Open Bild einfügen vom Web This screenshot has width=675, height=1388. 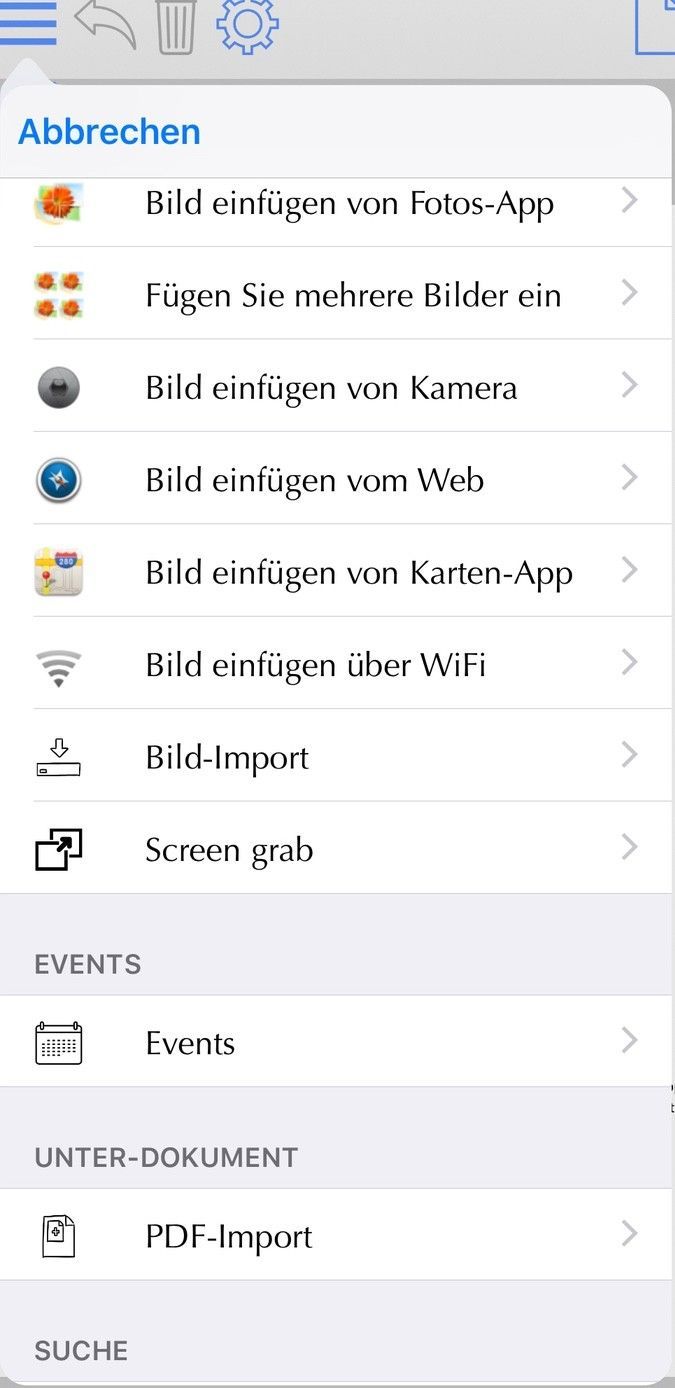pyautogui.click(x=314, y=480)
